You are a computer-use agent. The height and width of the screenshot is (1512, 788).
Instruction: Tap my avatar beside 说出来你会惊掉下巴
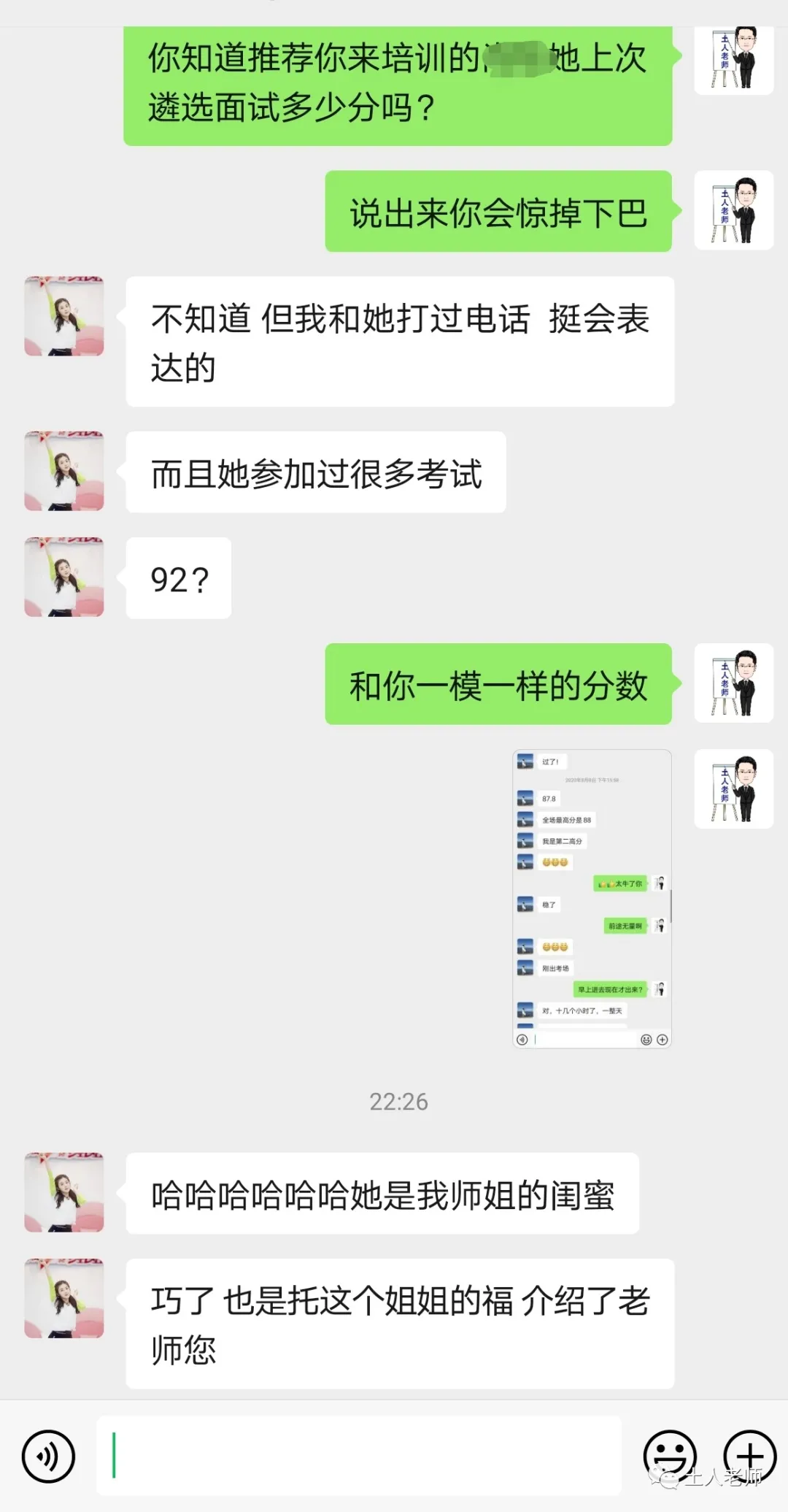point(733,210)
